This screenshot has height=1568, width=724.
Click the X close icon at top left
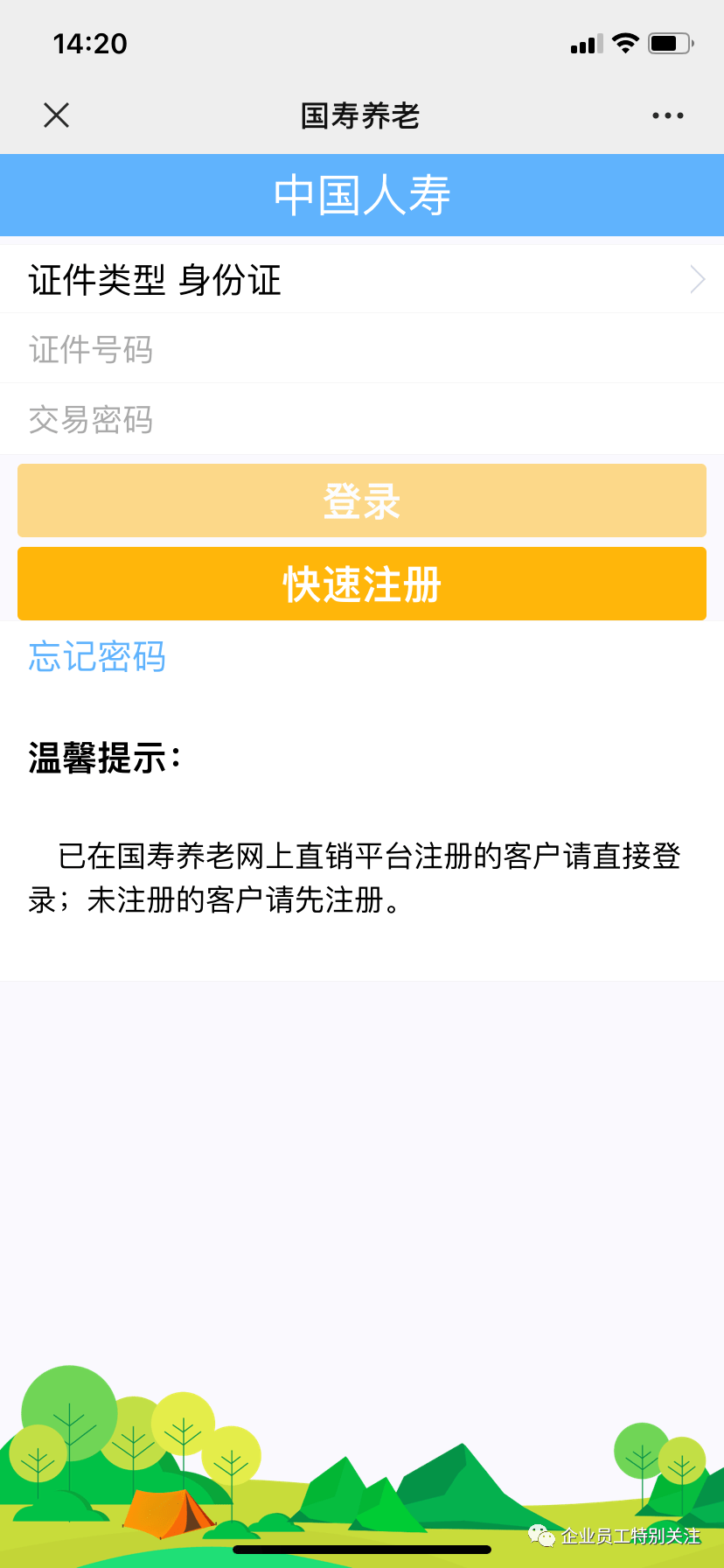click(56, 115)
